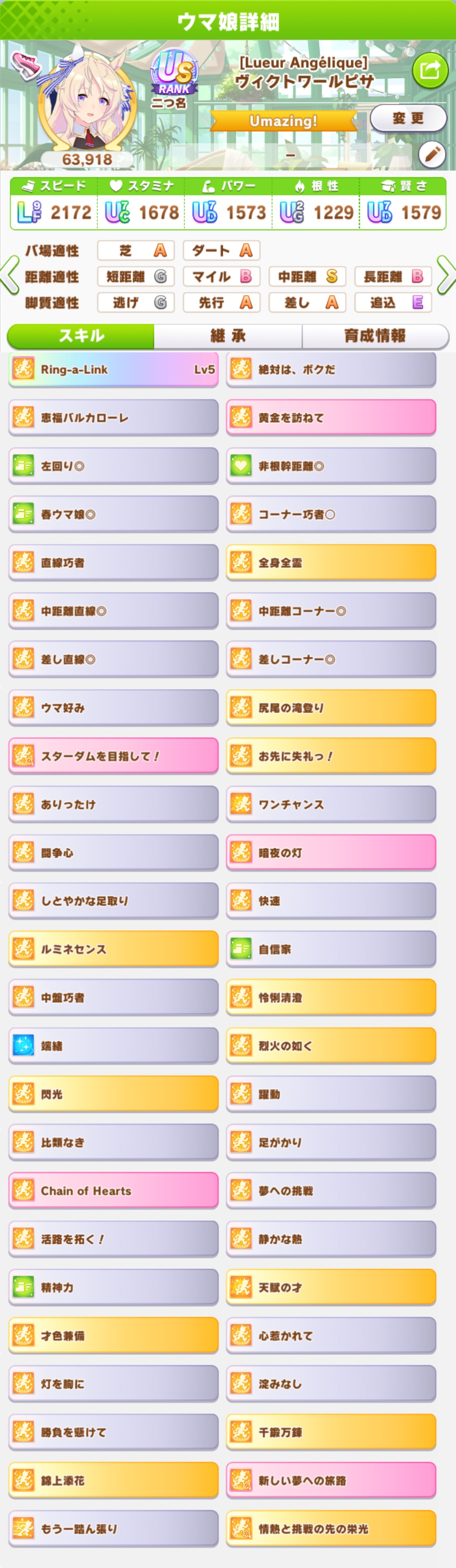Go to the previous character with left arrow
This screenshot has height=1568, width=456.
(x=10, y=276)
